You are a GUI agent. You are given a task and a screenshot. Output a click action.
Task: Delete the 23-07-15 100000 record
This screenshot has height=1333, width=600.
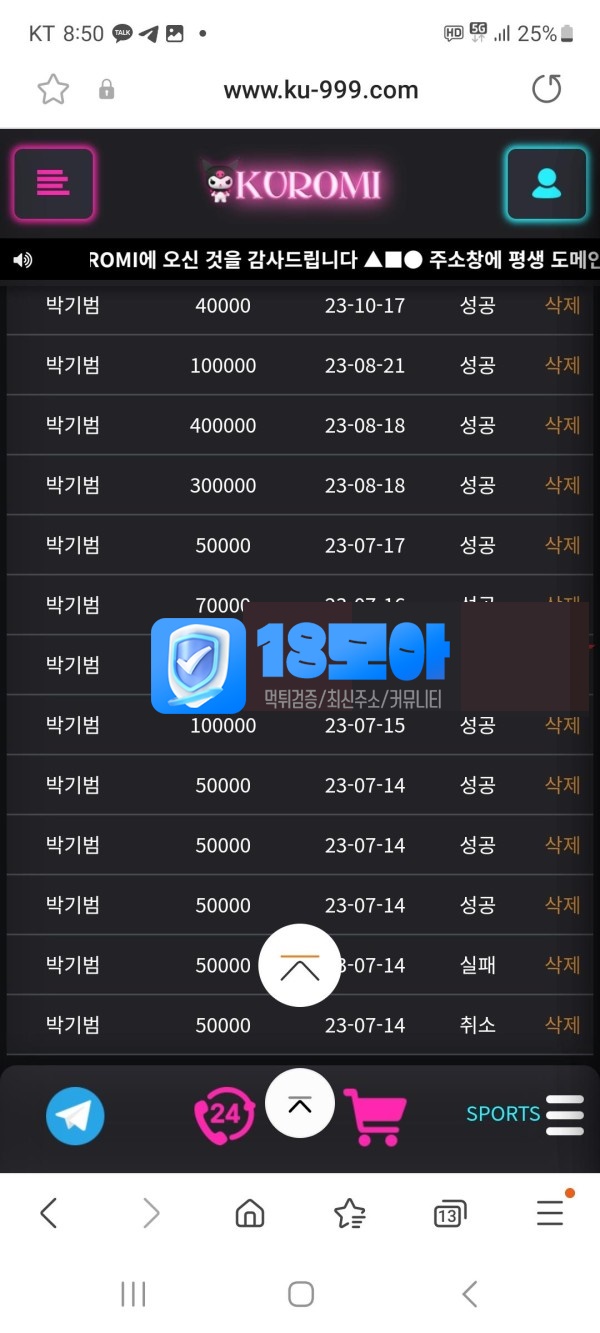562,725
